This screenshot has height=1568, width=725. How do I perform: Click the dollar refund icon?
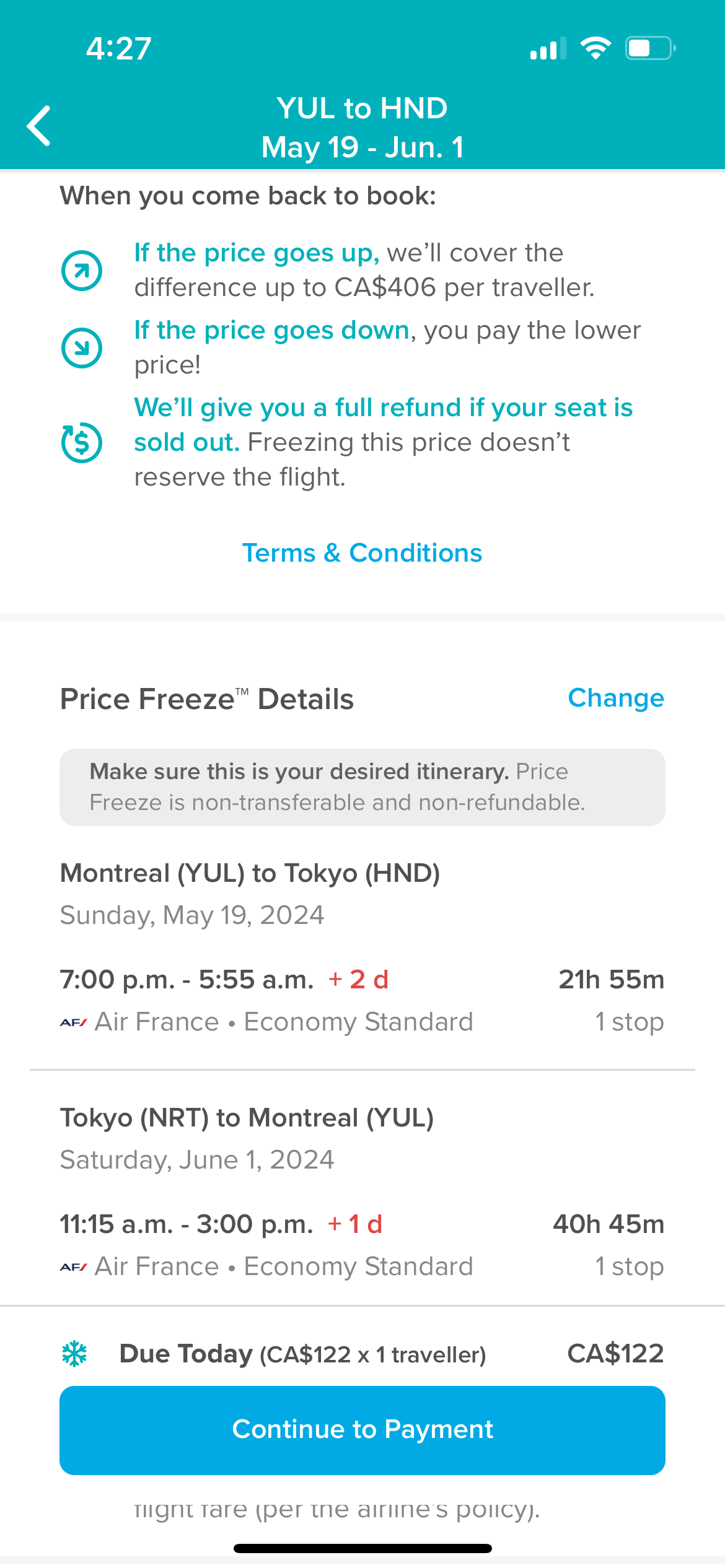point(82,442)
